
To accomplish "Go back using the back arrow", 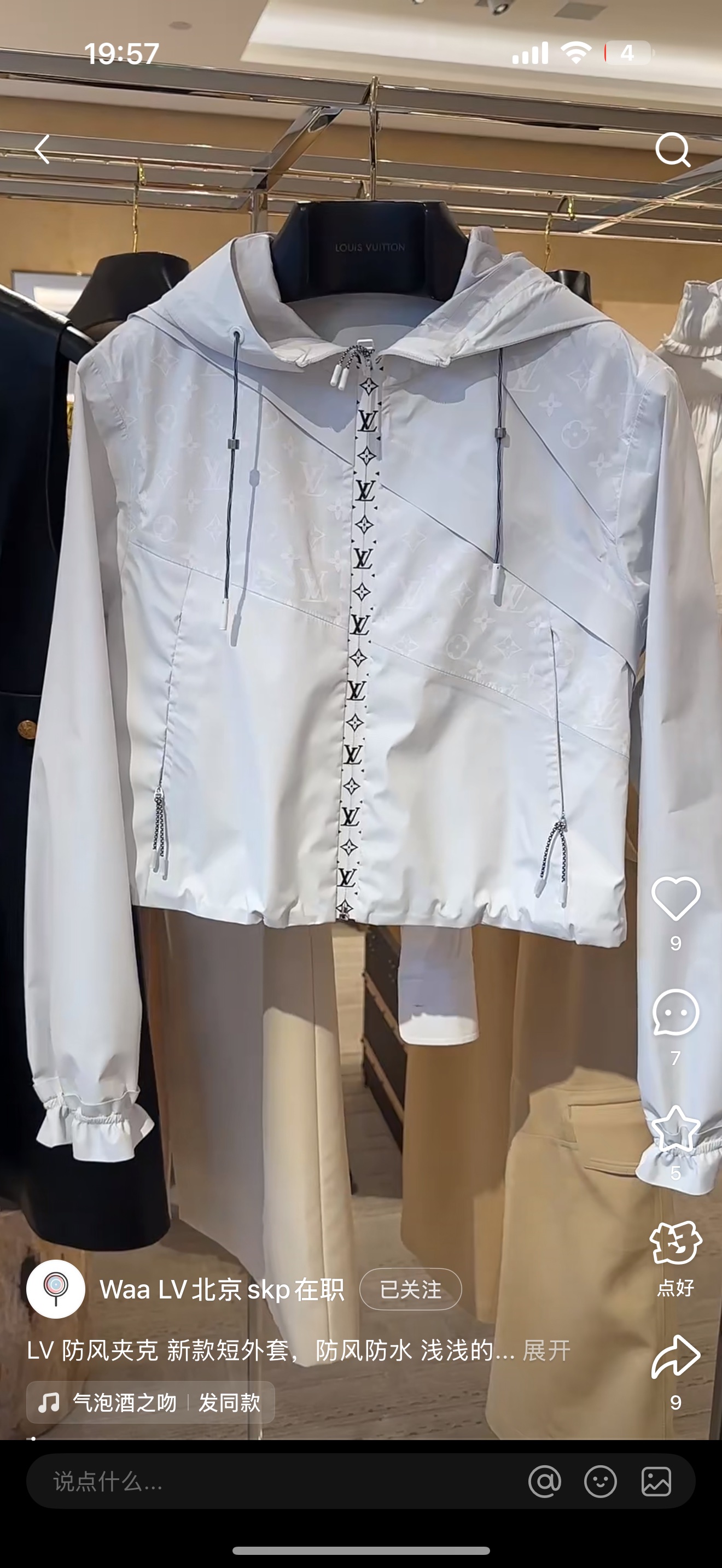I will 42,150.
